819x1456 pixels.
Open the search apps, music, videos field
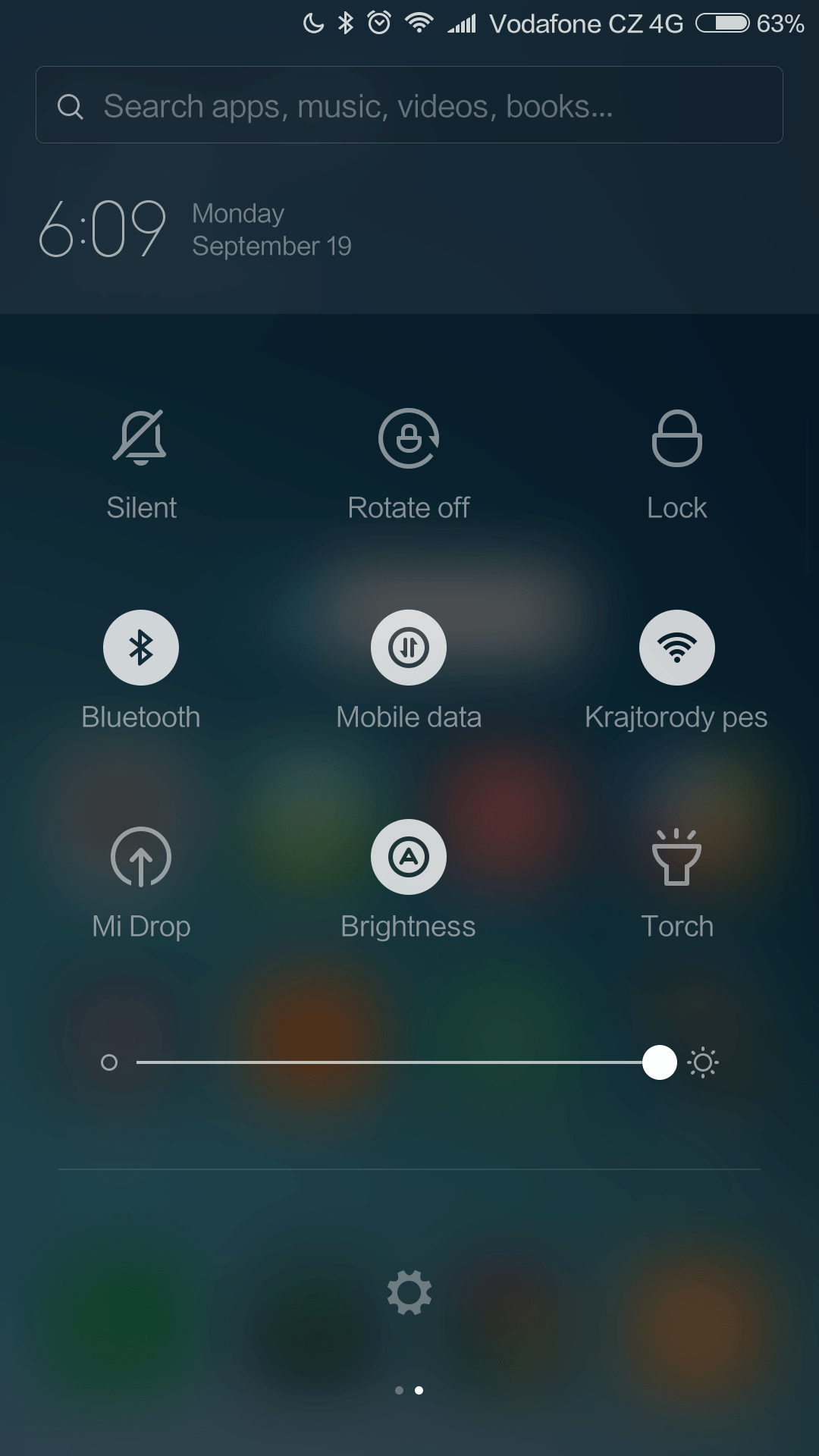tap(409, 105)
